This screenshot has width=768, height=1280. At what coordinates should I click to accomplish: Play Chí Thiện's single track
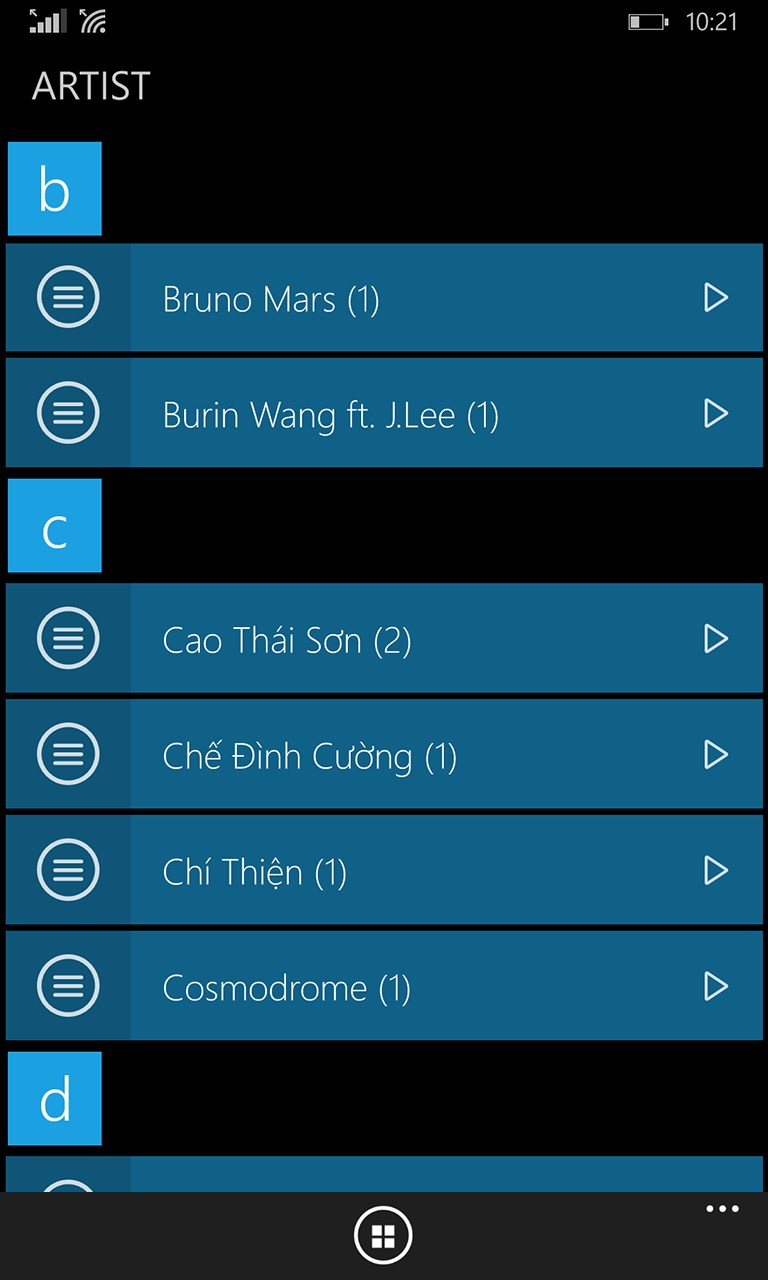(x=715, y=870)
